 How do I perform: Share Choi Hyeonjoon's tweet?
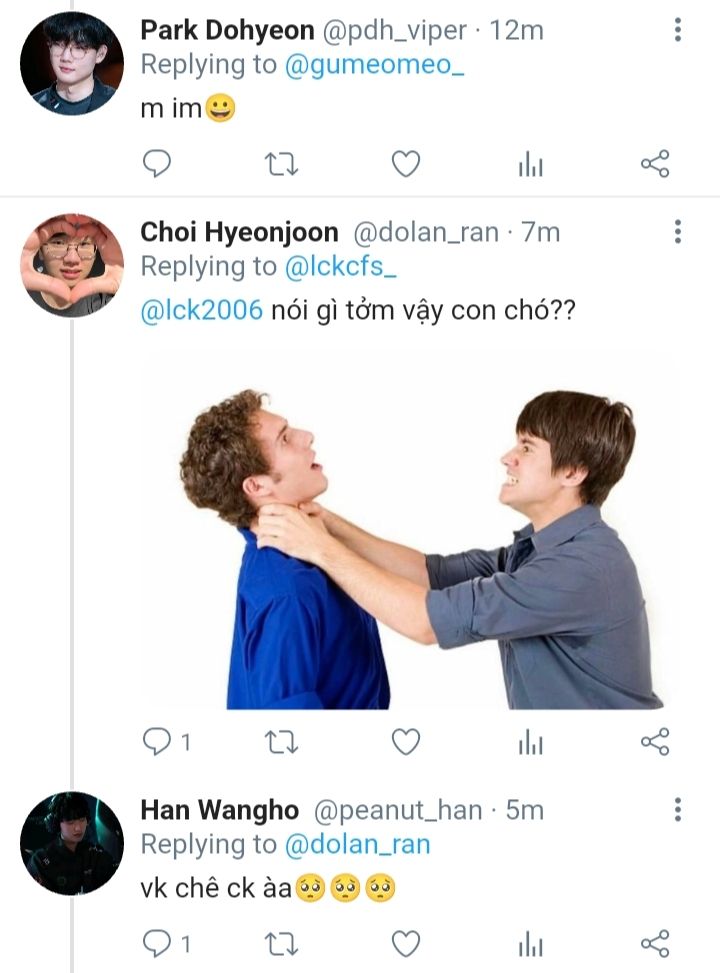pos(654,741)
